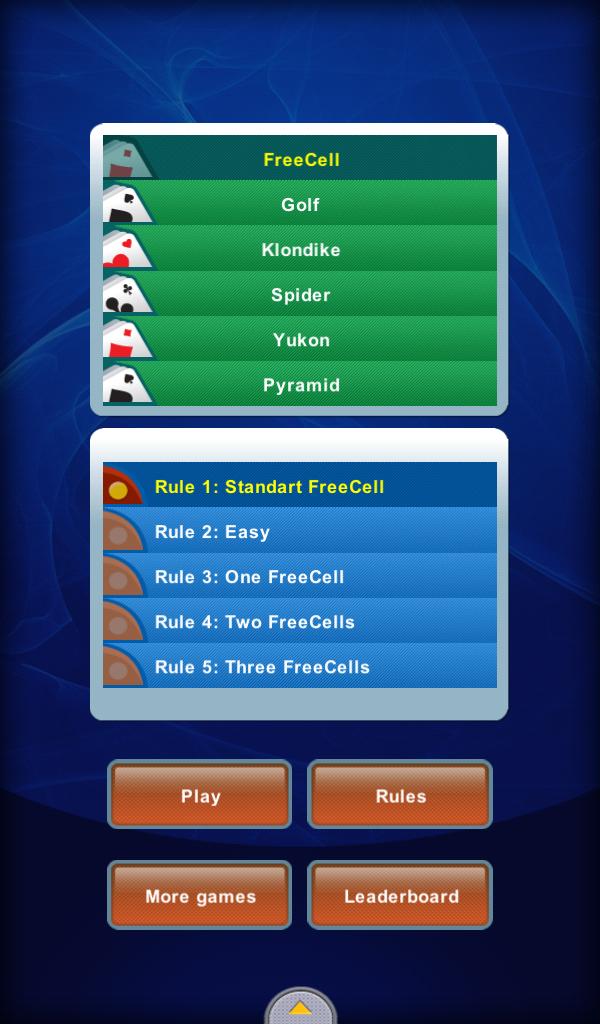Select Rule 1: Standart FreeCell
Image resolution: width=600 pixels, height=1024 pixels.
300,486
